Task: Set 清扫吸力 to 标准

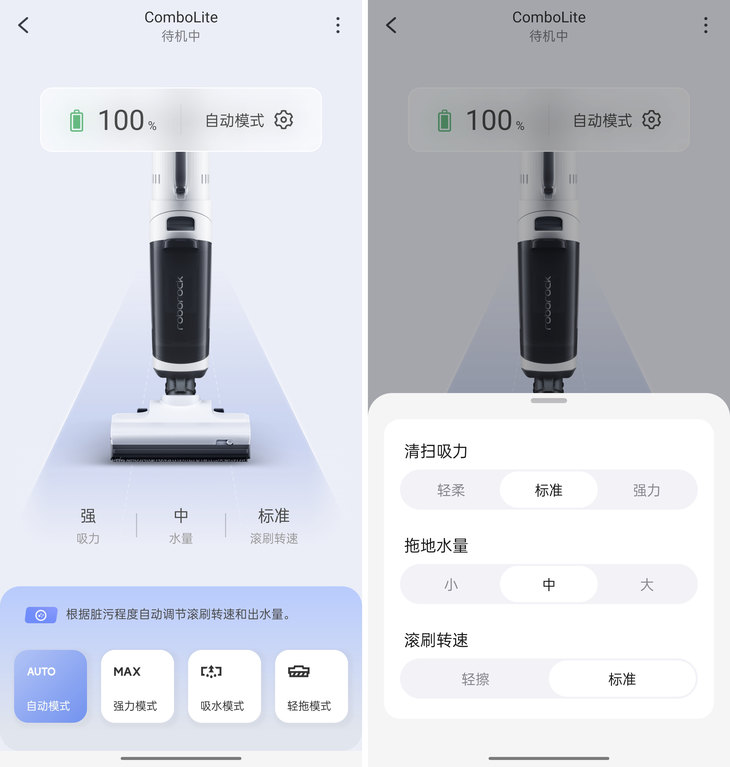Action: coord(548,491)
